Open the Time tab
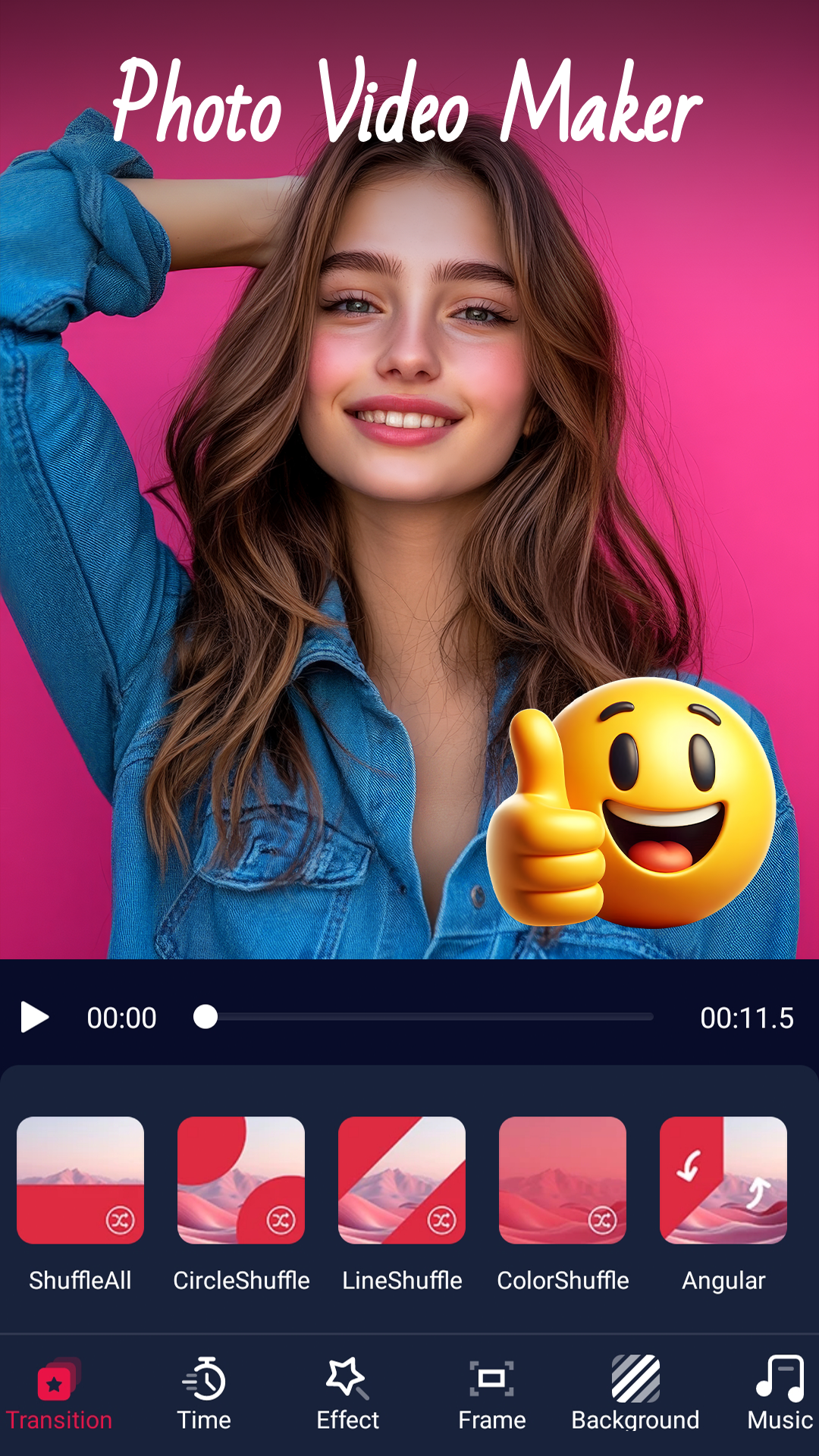 (x=204, y=1394)
